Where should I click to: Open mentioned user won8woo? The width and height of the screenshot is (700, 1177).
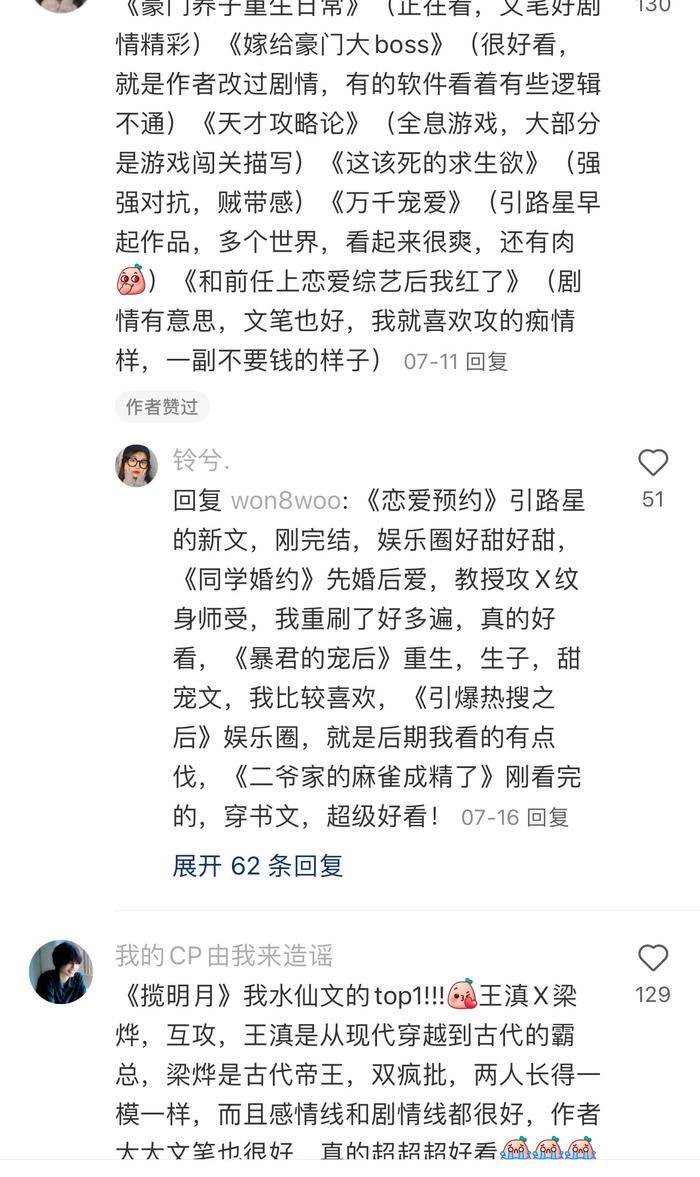coord(288,500)
